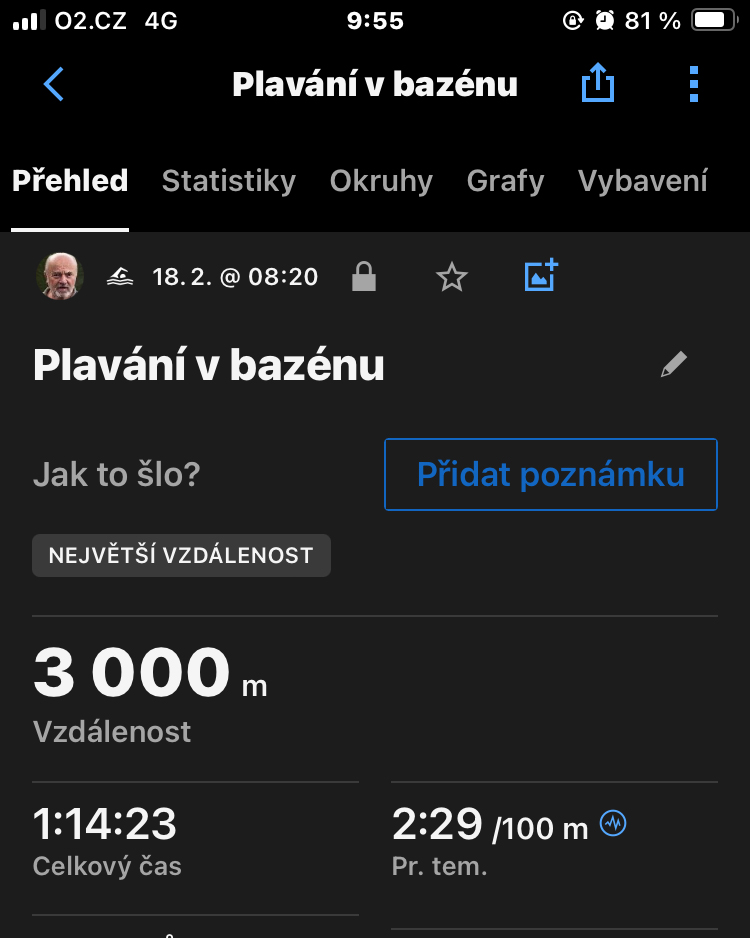Tap the Přidat poznámku button

pos(550,474)
